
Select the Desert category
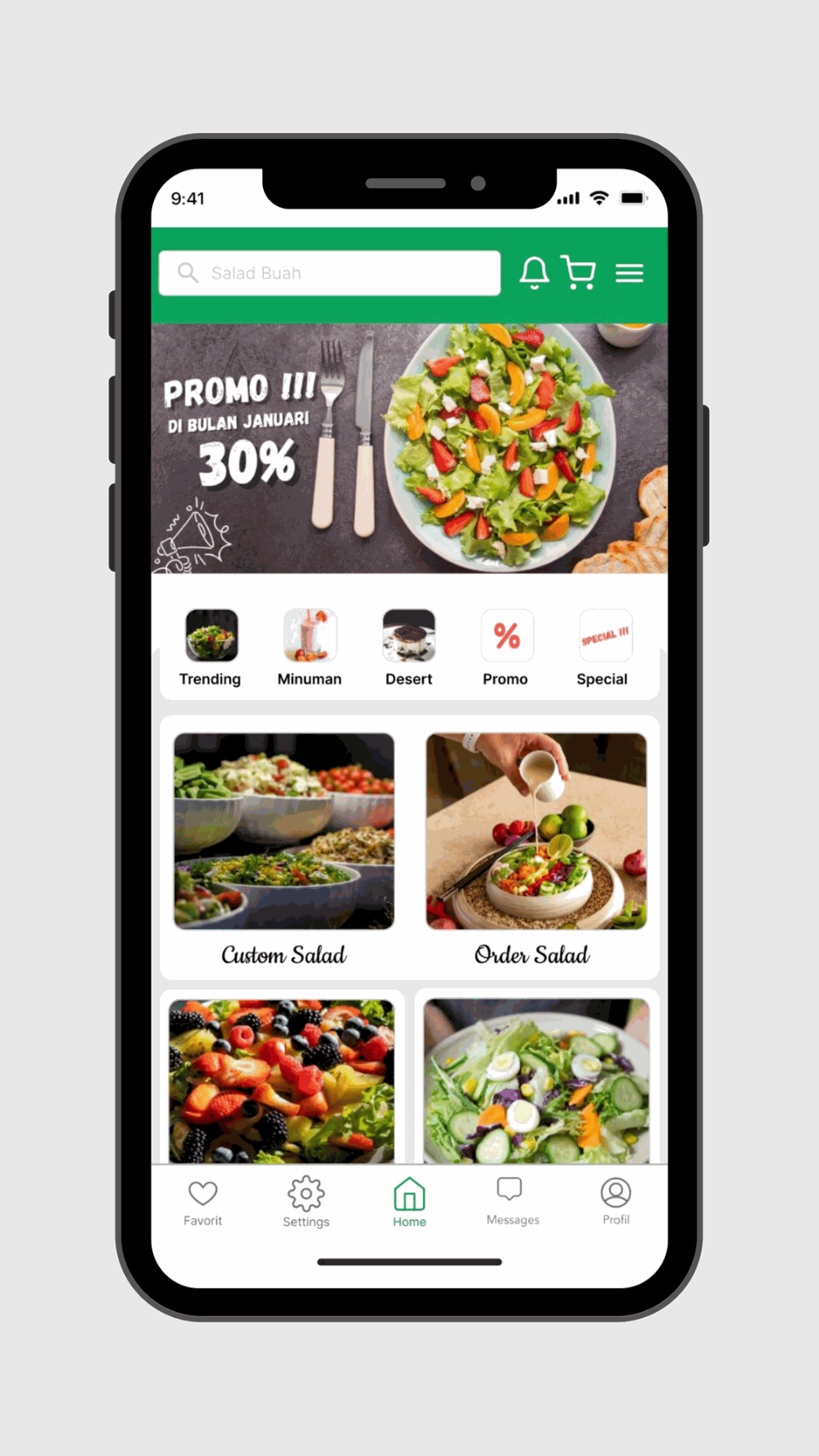coord(409,647)
